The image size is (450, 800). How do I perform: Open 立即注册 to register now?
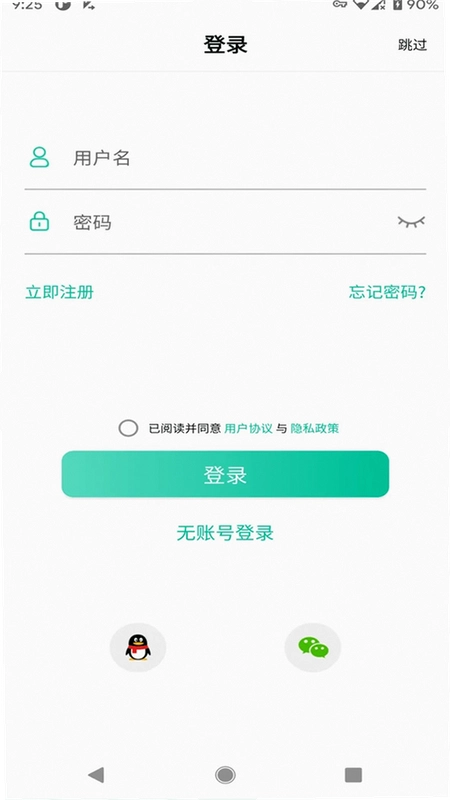(x=59, y=292)
